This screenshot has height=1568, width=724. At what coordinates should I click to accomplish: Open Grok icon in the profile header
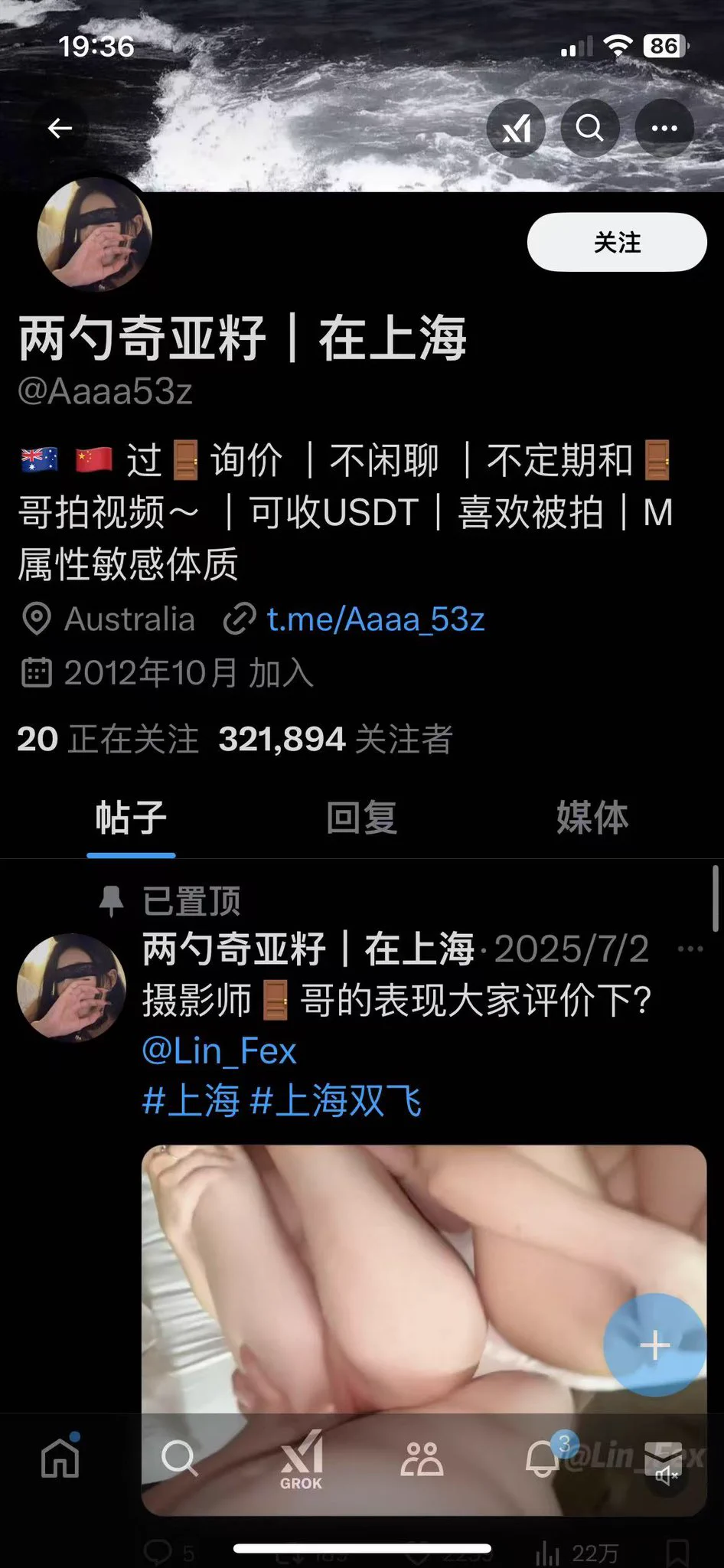point(516,129)
